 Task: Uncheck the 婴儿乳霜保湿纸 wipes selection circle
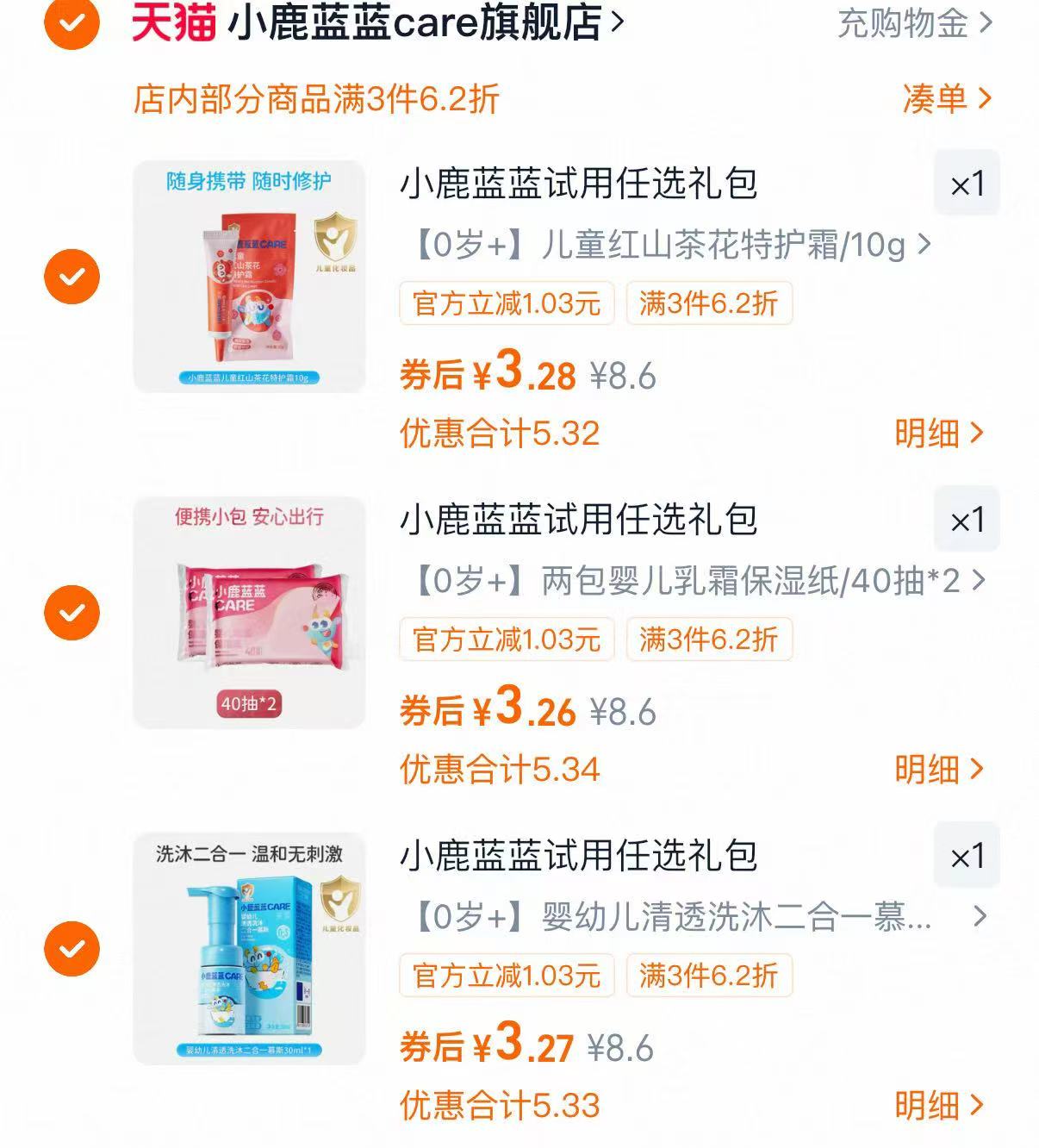pyautogui.click(x=72, y=610)
